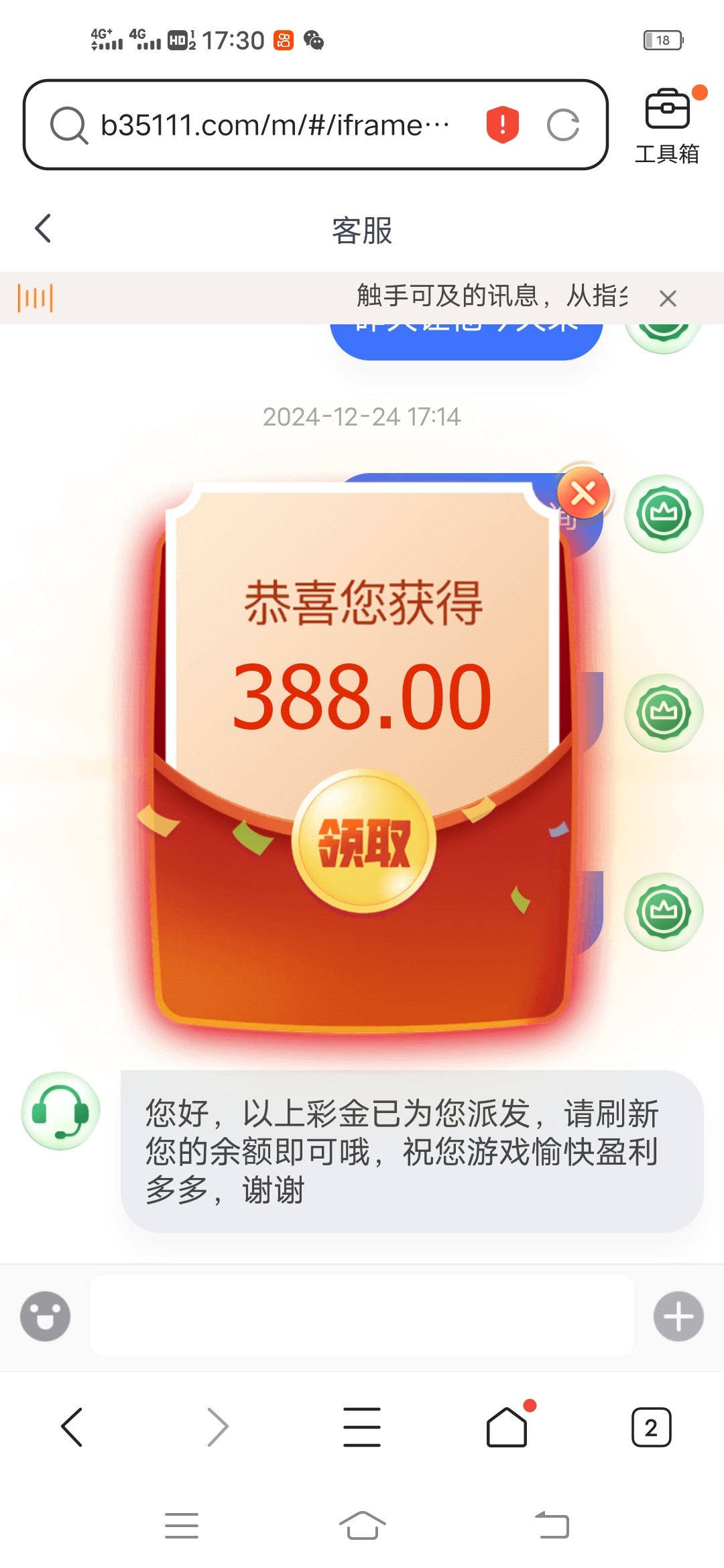Reload the page from the address bar
Image resolution: width=724 pixels, height=1568 pixels.
coord(563,125)
